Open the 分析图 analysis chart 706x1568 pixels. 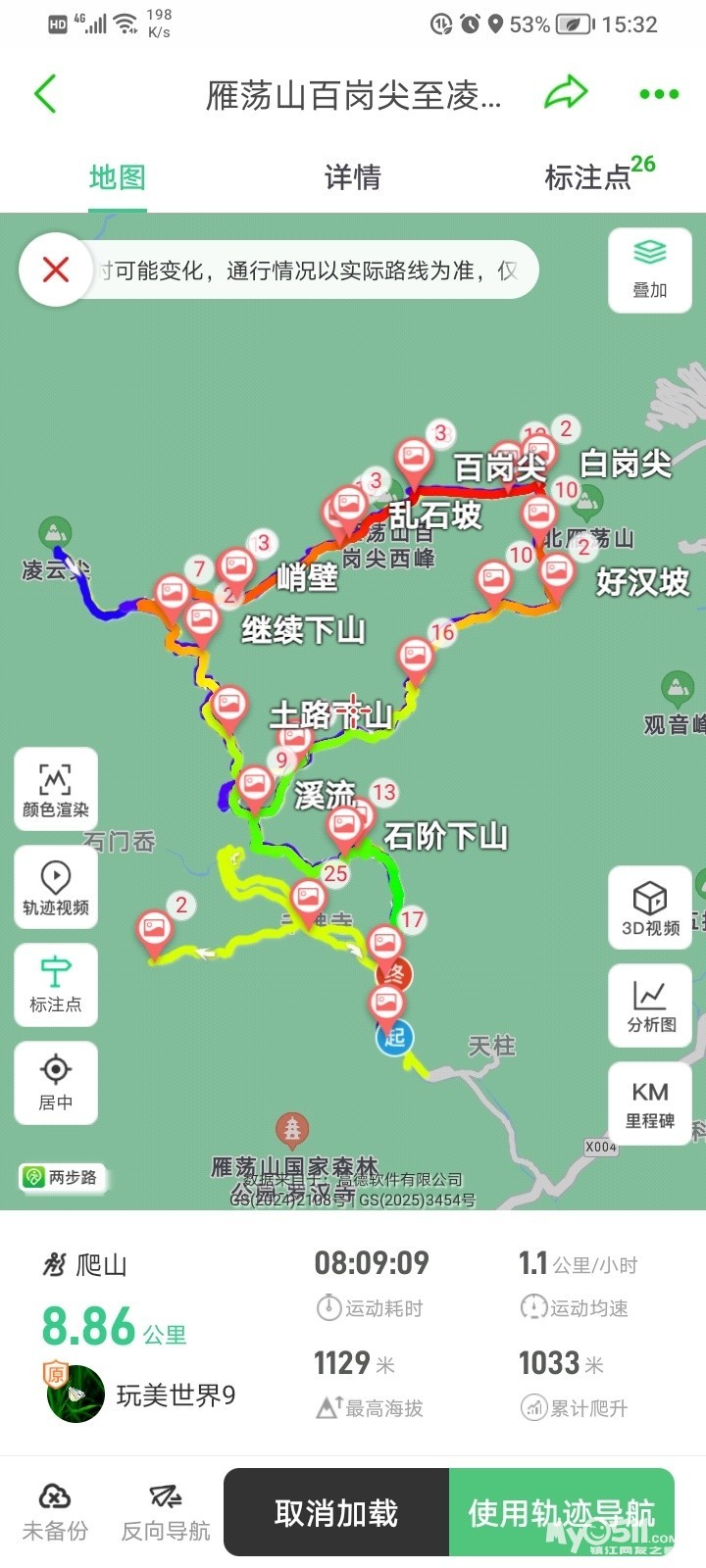click(x=649, y=1004)
